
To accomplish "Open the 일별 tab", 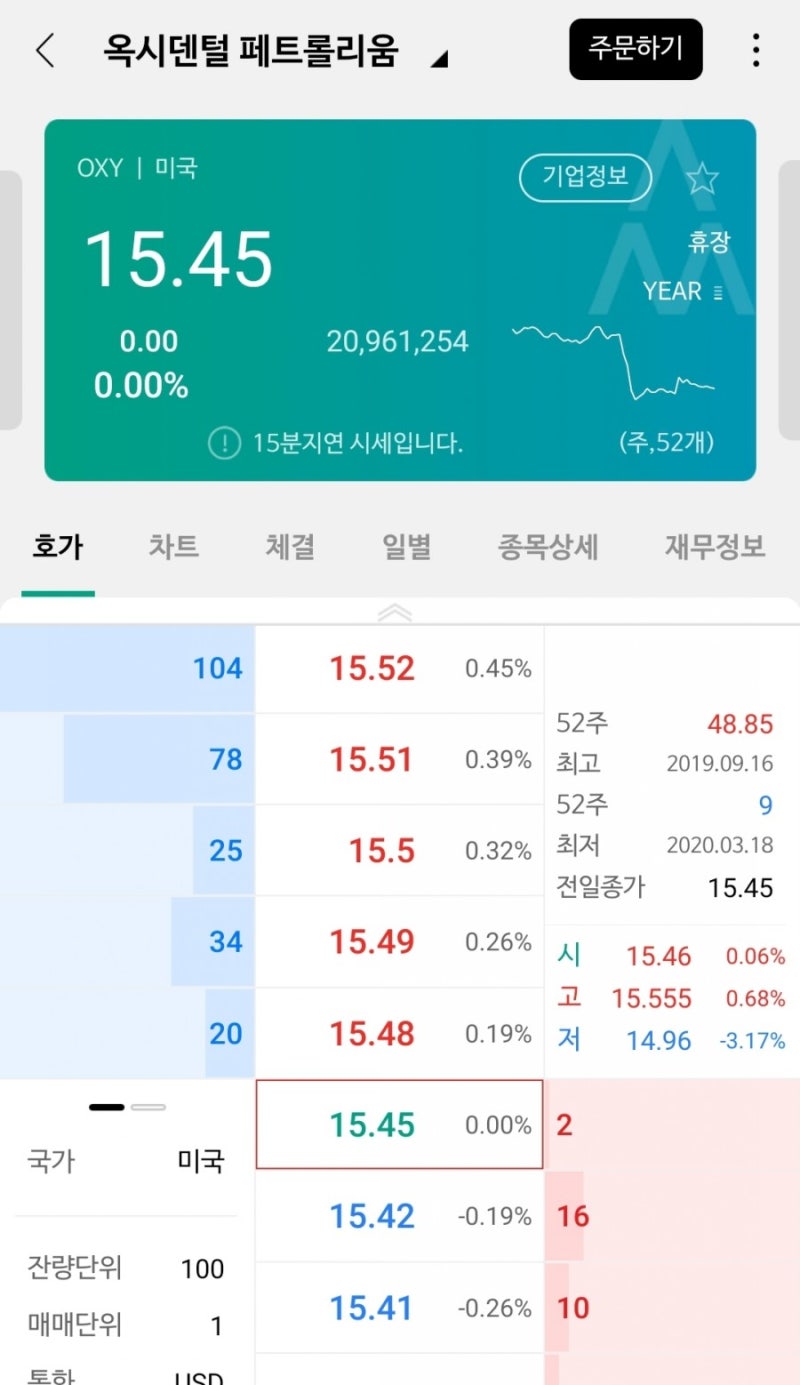I will tap(405, 547).
